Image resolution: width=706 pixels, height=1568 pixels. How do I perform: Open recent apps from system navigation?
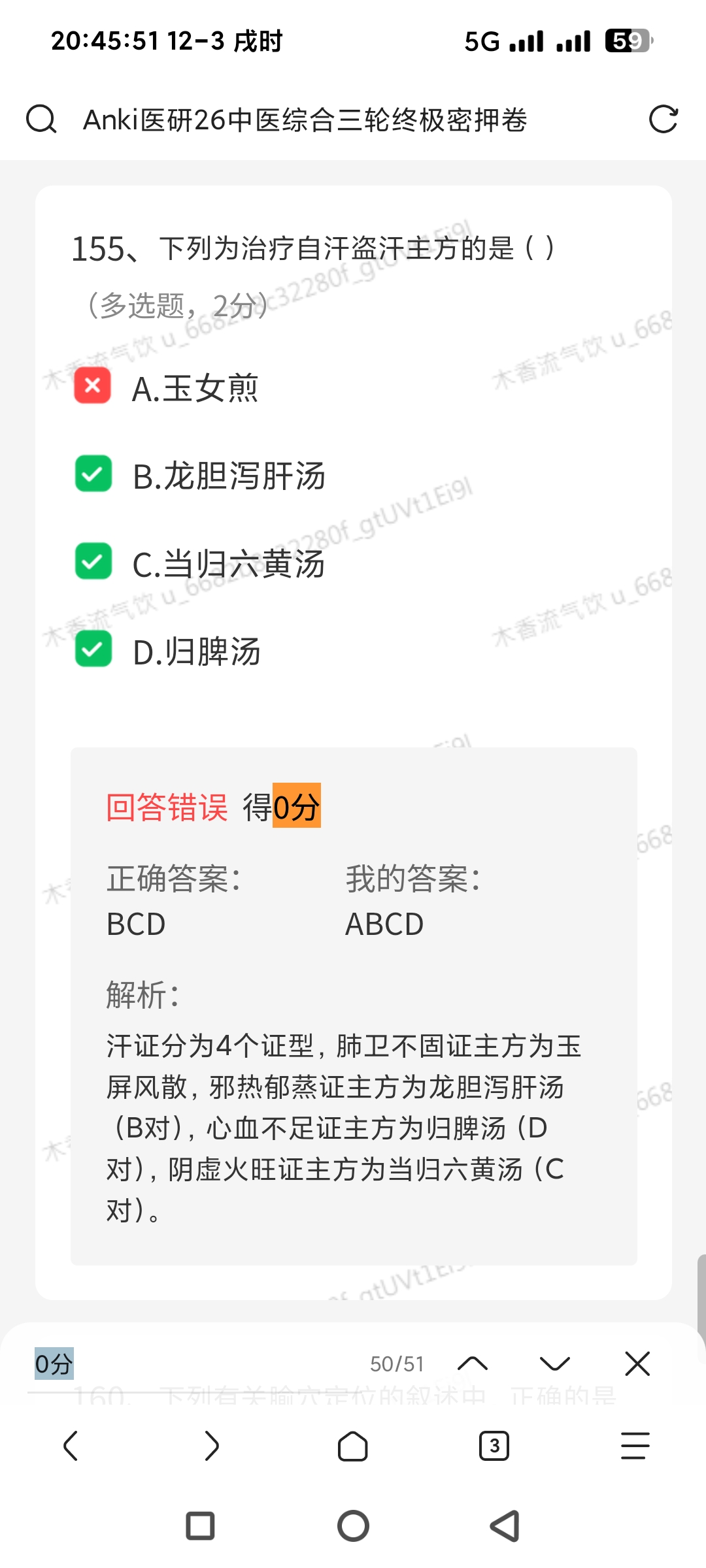(x=200, y=1526)
